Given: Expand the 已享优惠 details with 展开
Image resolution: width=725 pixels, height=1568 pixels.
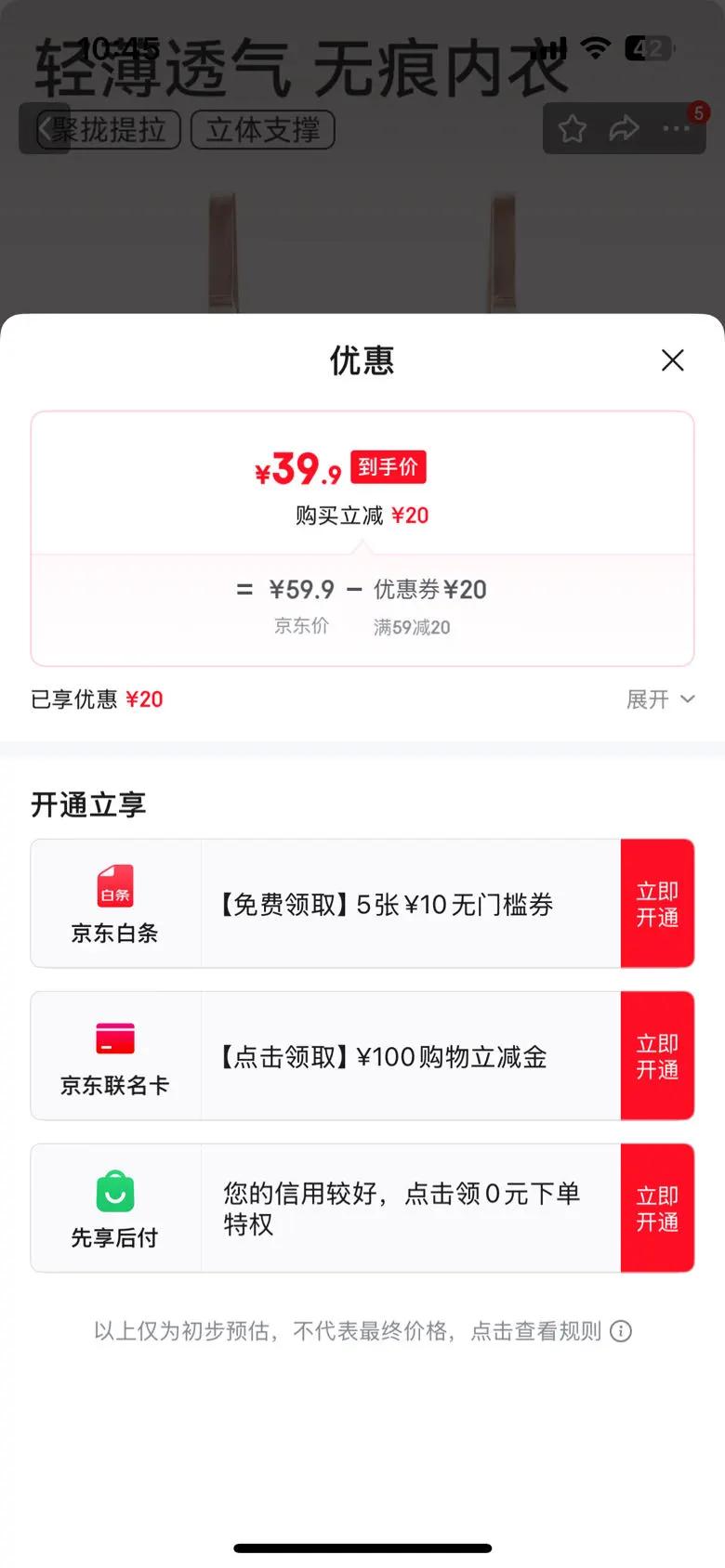Looking at the screenshot, I should point(660,699).
